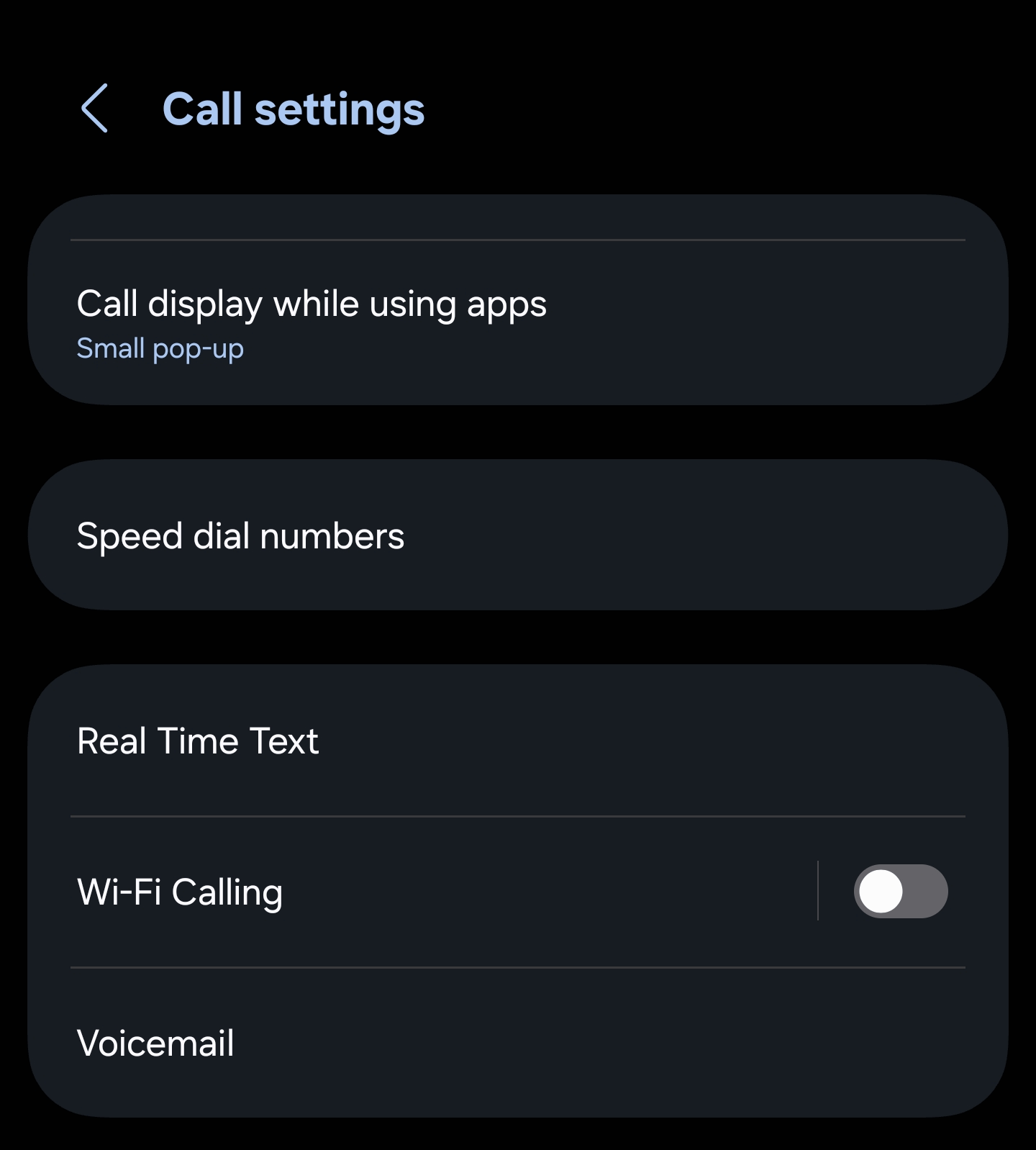
Task: Select Real Time Text row
Action: click(x=199, y=741)
